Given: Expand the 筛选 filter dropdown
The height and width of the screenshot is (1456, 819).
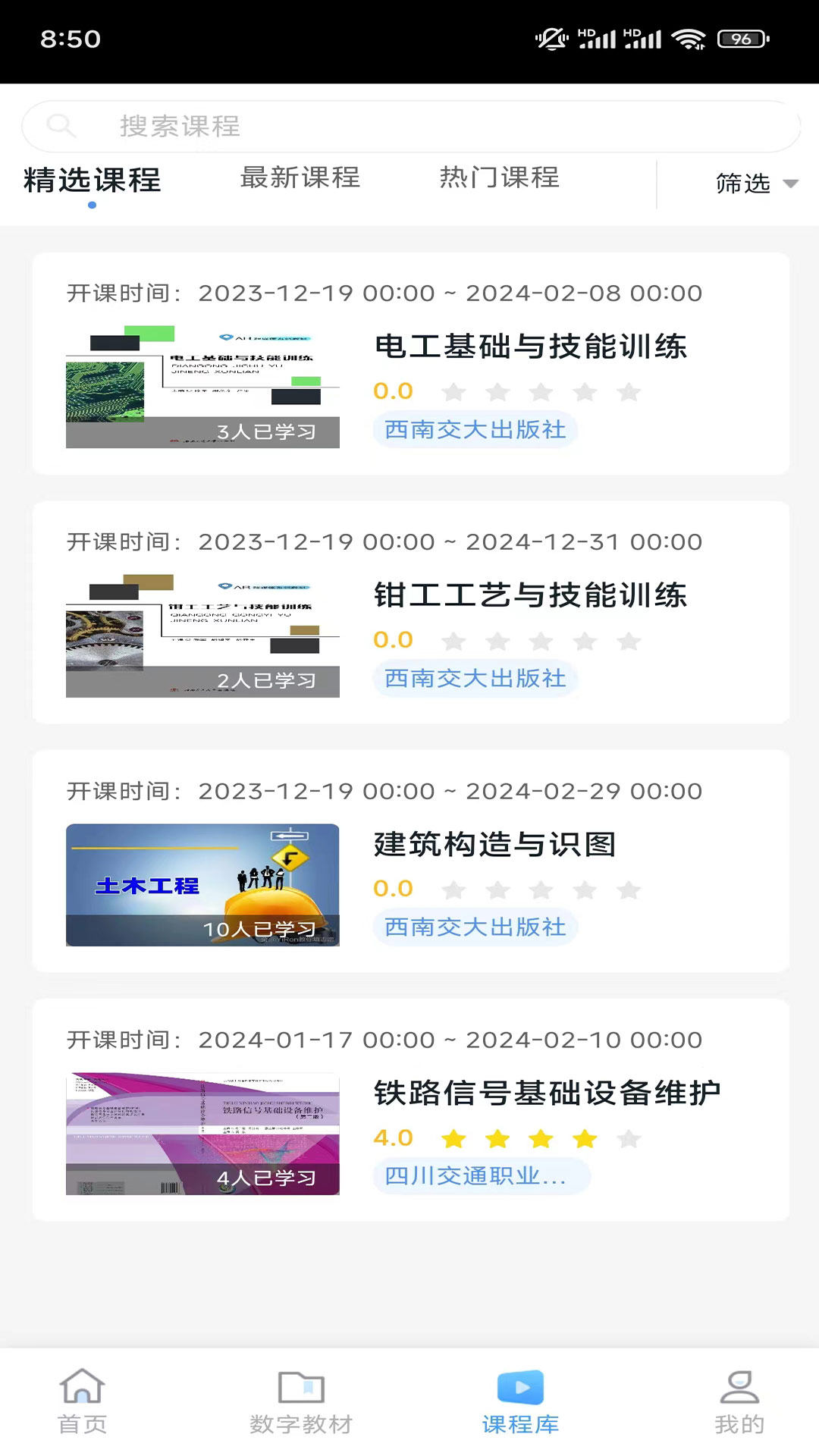Looking at the screenshot, I should click(743, 182).
